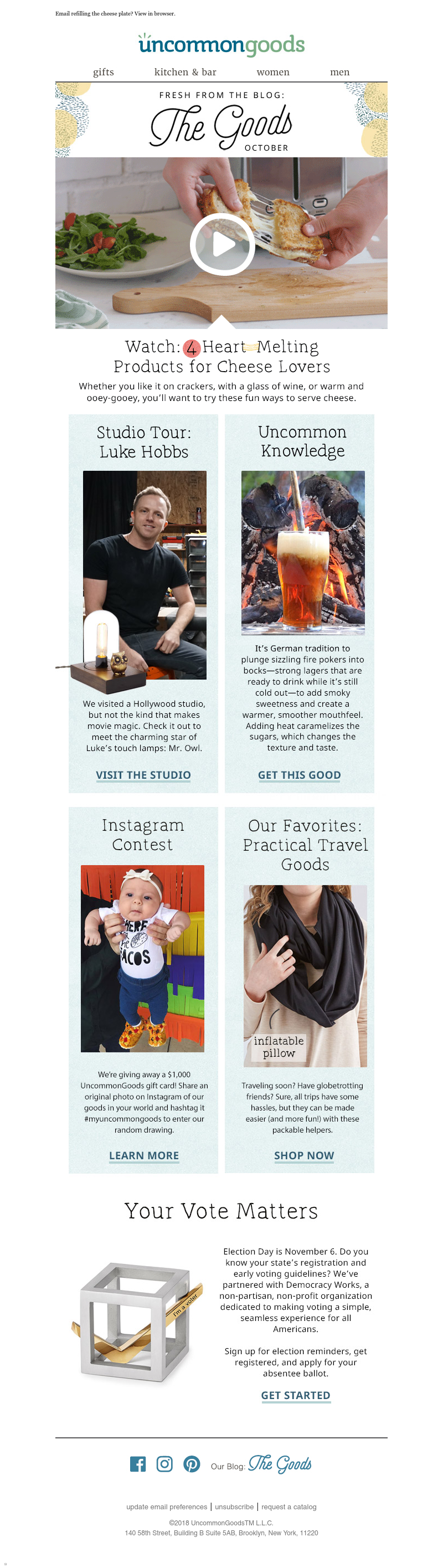
Task: Update email preferences
Action: pyautogui.click(x=166, y=1507)
